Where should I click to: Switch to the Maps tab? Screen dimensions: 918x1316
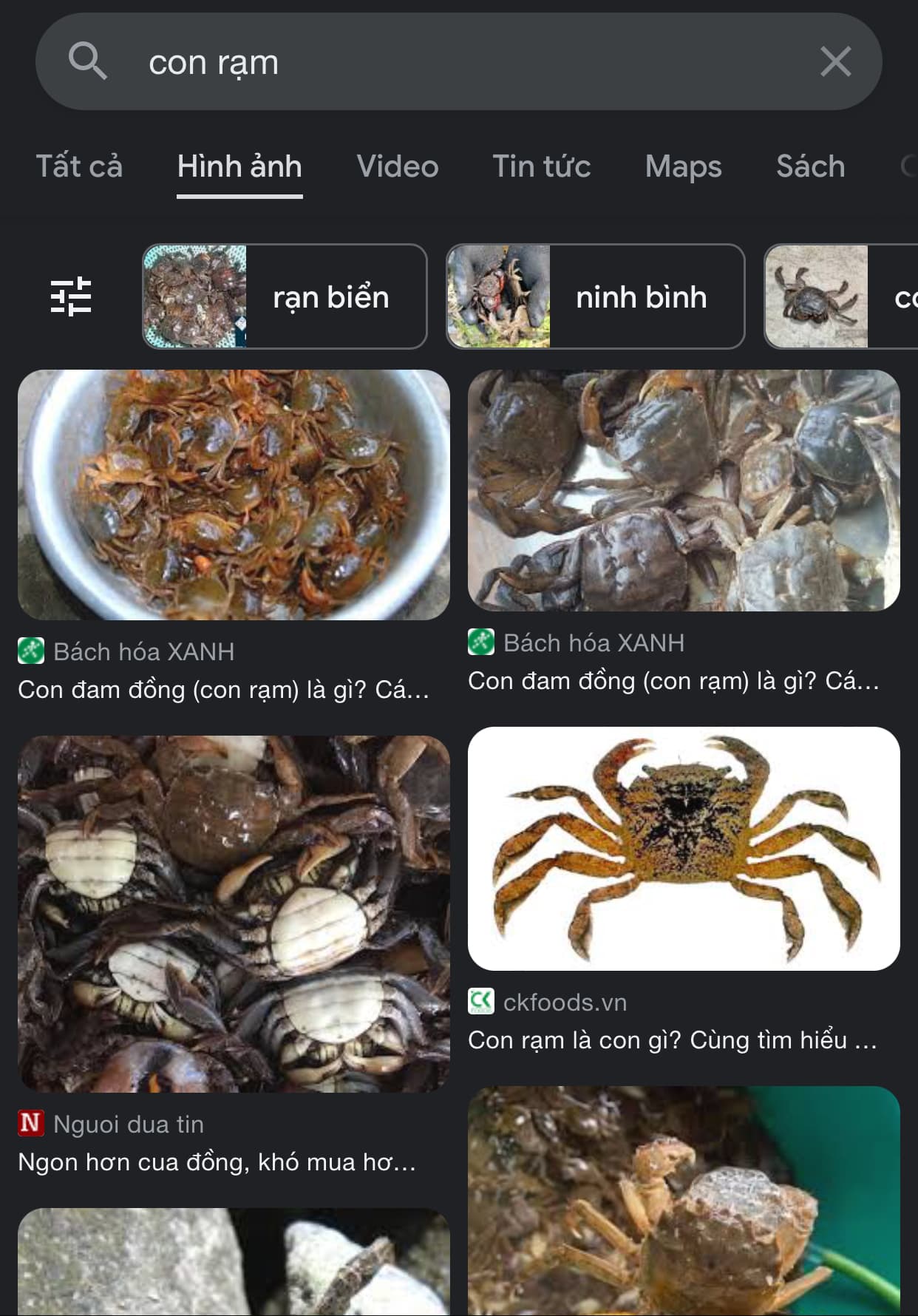point(683,166)
